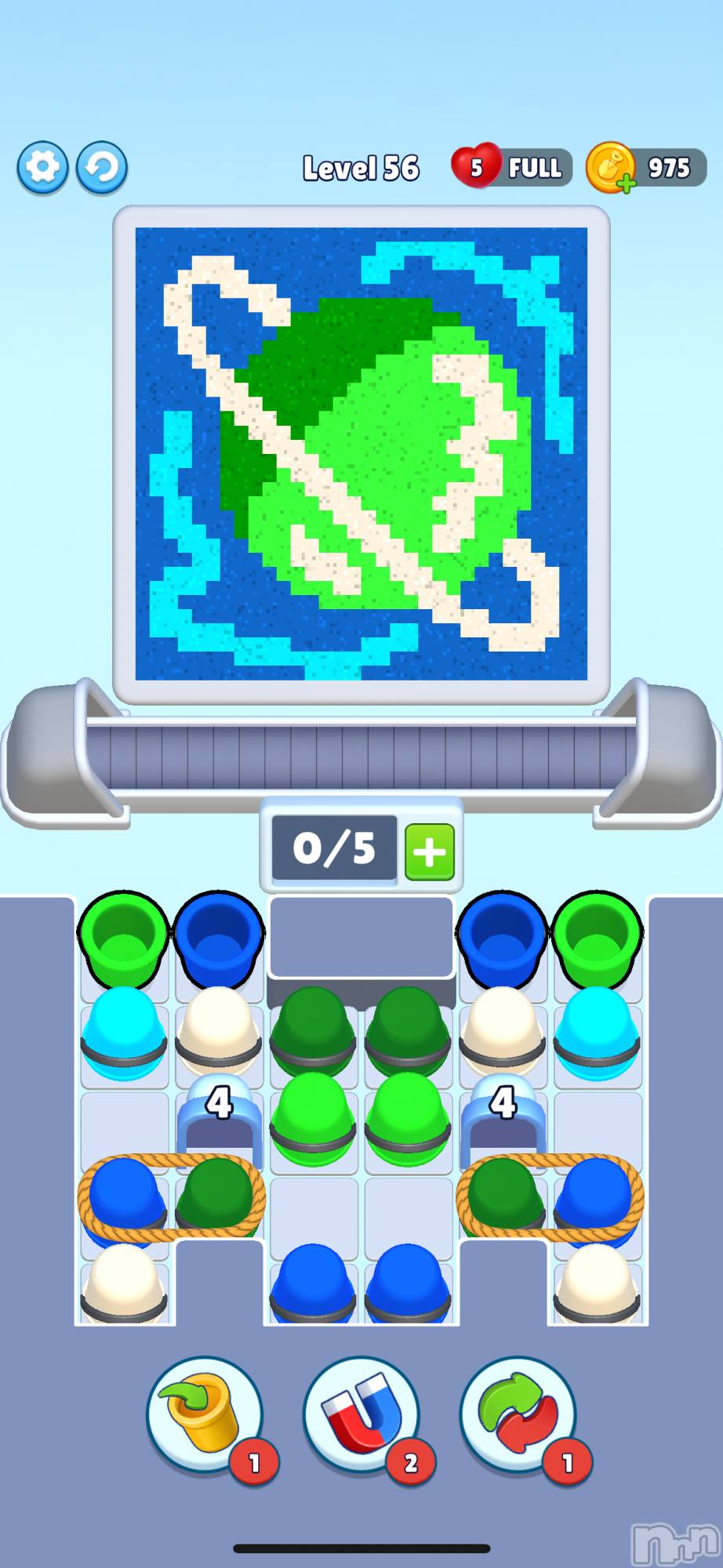Use the yellow bucket booster

tap(205, 1415)
